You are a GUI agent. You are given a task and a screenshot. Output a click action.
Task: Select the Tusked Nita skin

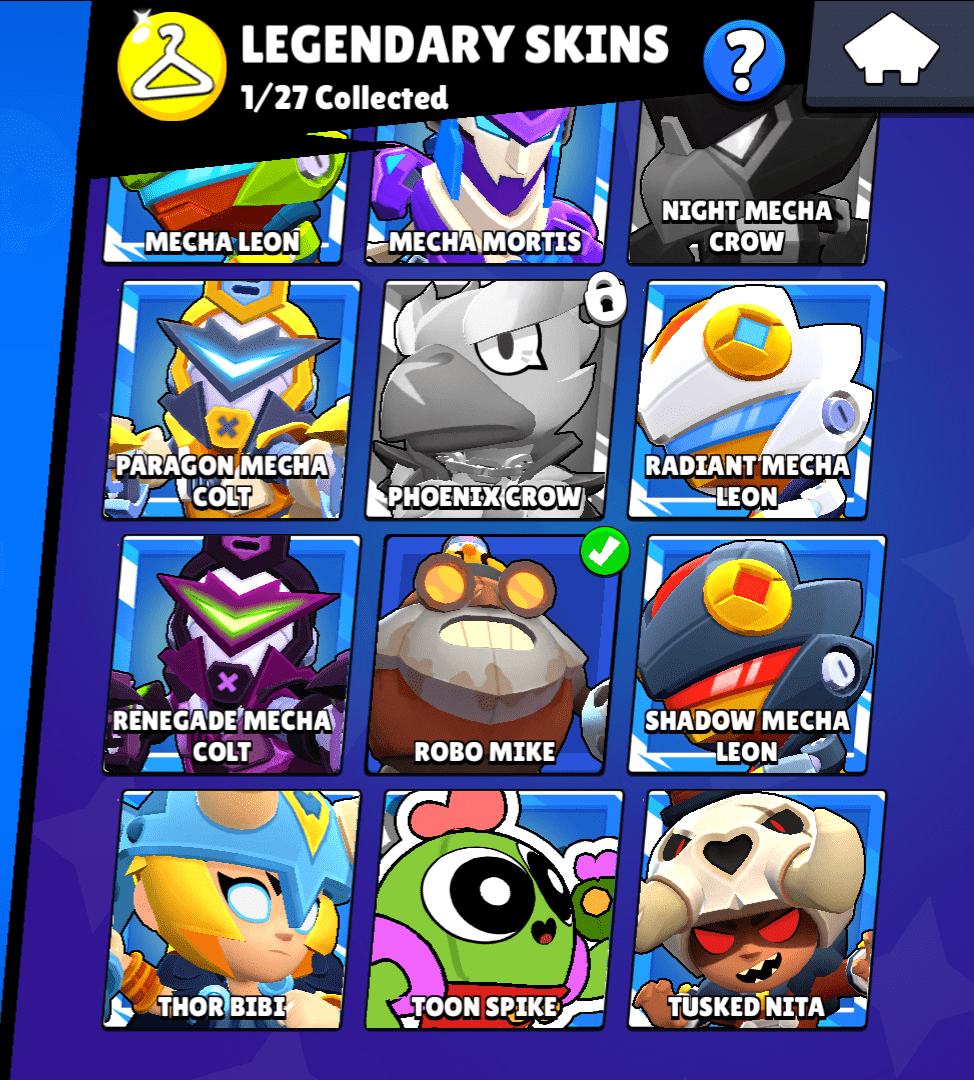(x=757, y=910)
